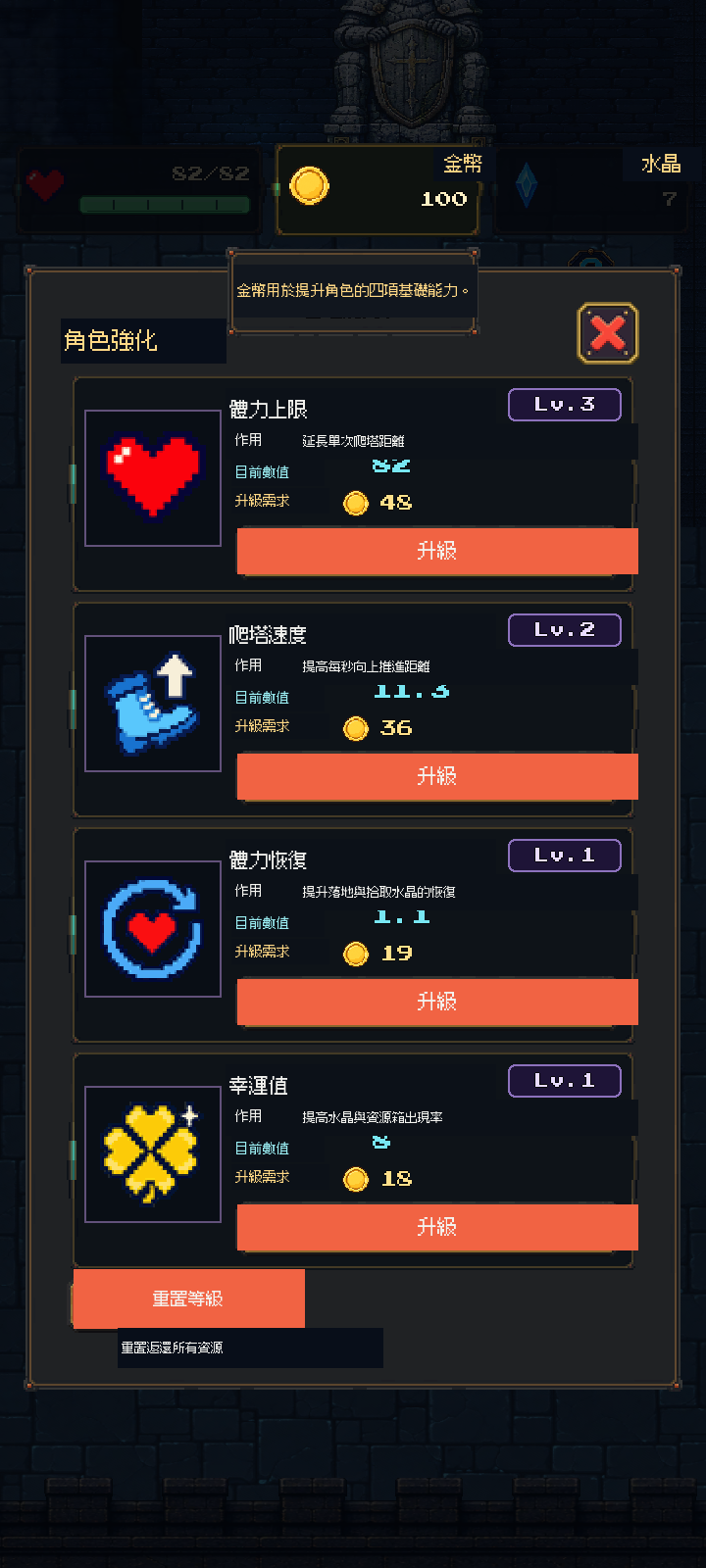This screenshot has width=706, height=1568.
Task: Tap 重置等級 to reset all levels
Action: click(x=188, y=1298)
